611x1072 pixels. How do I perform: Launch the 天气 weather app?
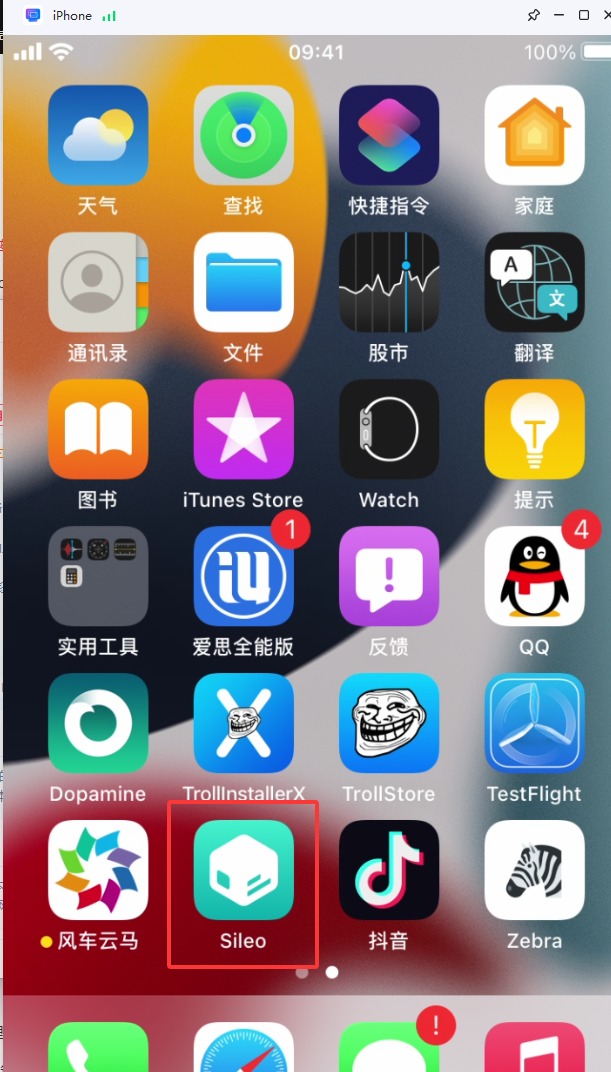[x=98, y=135]
